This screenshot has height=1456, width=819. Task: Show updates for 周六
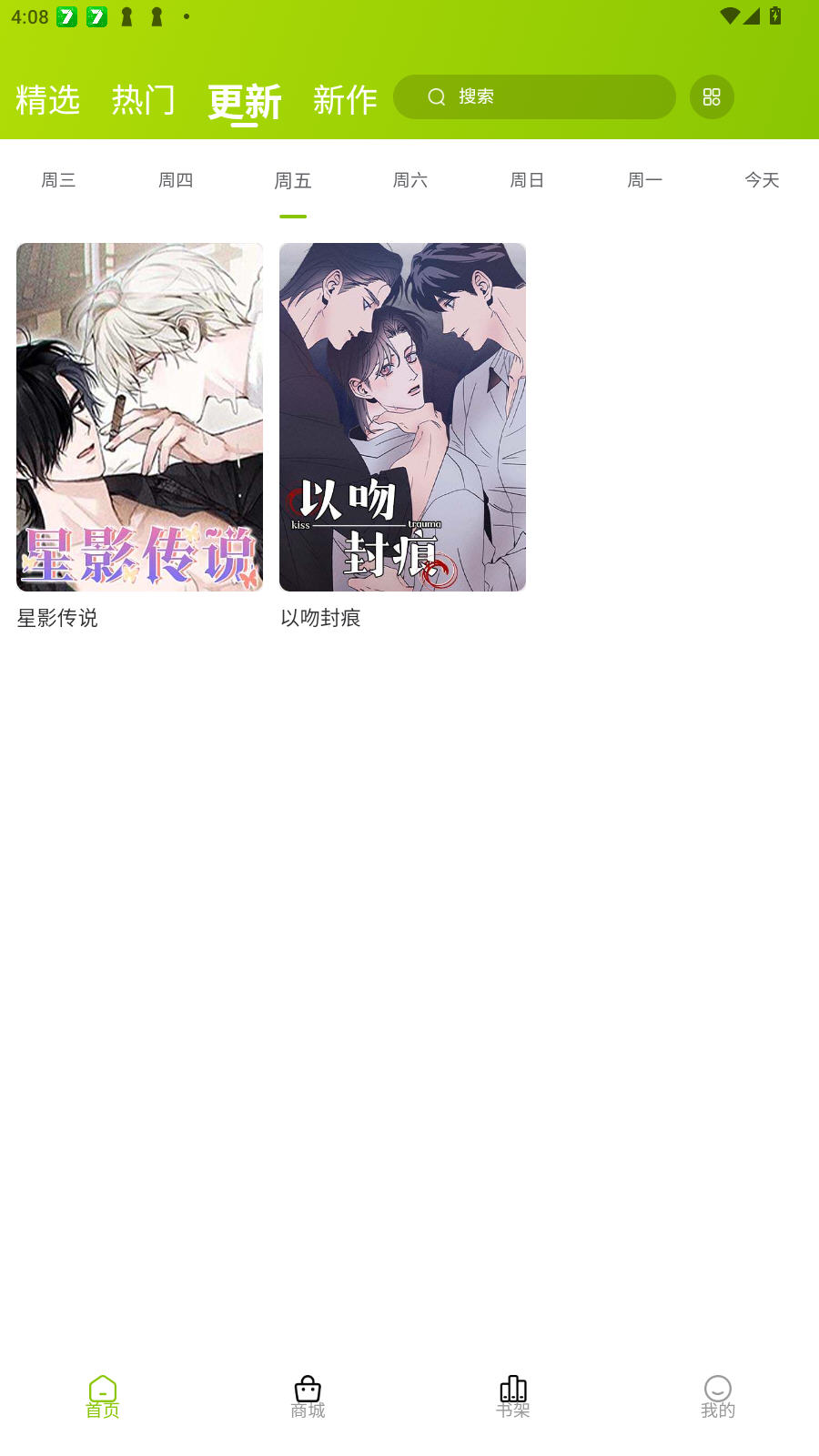(410, 180)
